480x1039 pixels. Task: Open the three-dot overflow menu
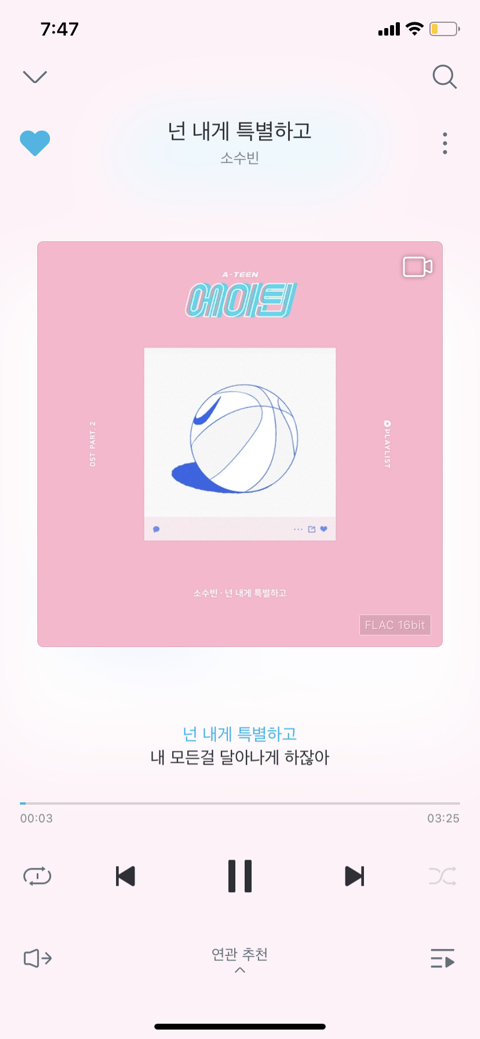(x=445, y=143)
